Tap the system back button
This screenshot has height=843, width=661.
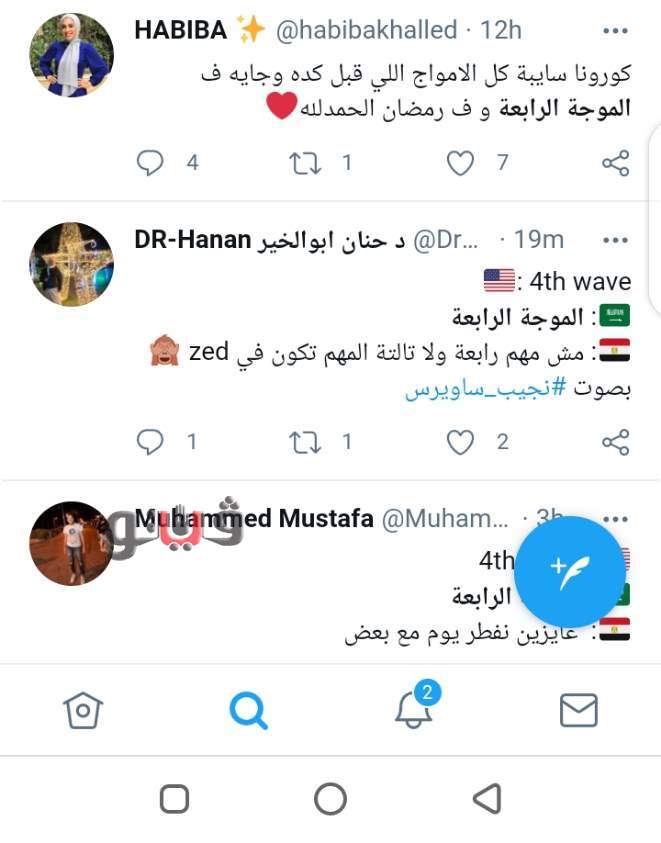coord(487,798)
